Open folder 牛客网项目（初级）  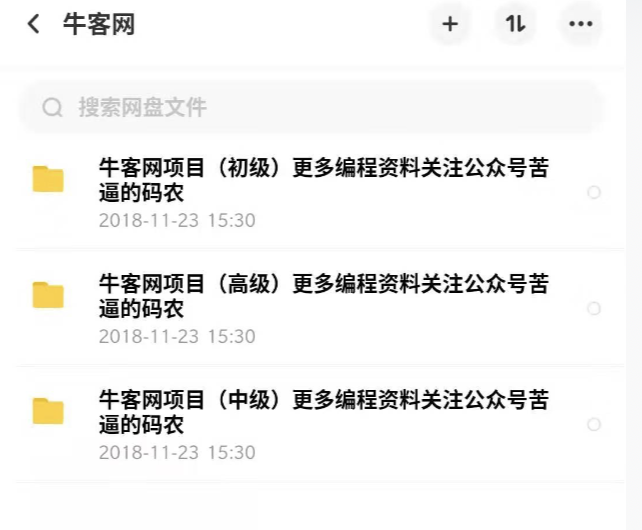click(322, 180)
